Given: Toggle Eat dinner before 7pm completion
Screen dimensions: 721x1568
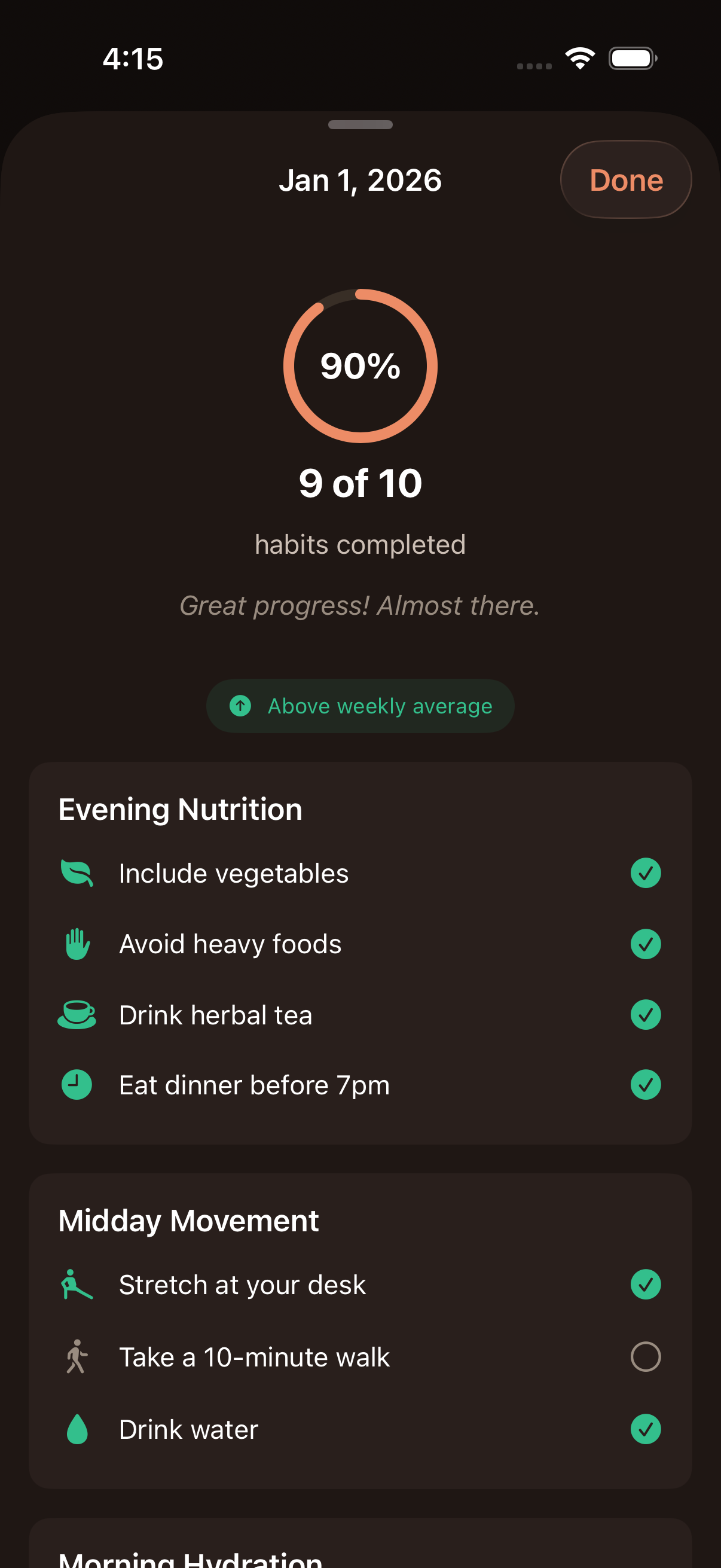Looking at the screenshot, I should click(646, 1085).
